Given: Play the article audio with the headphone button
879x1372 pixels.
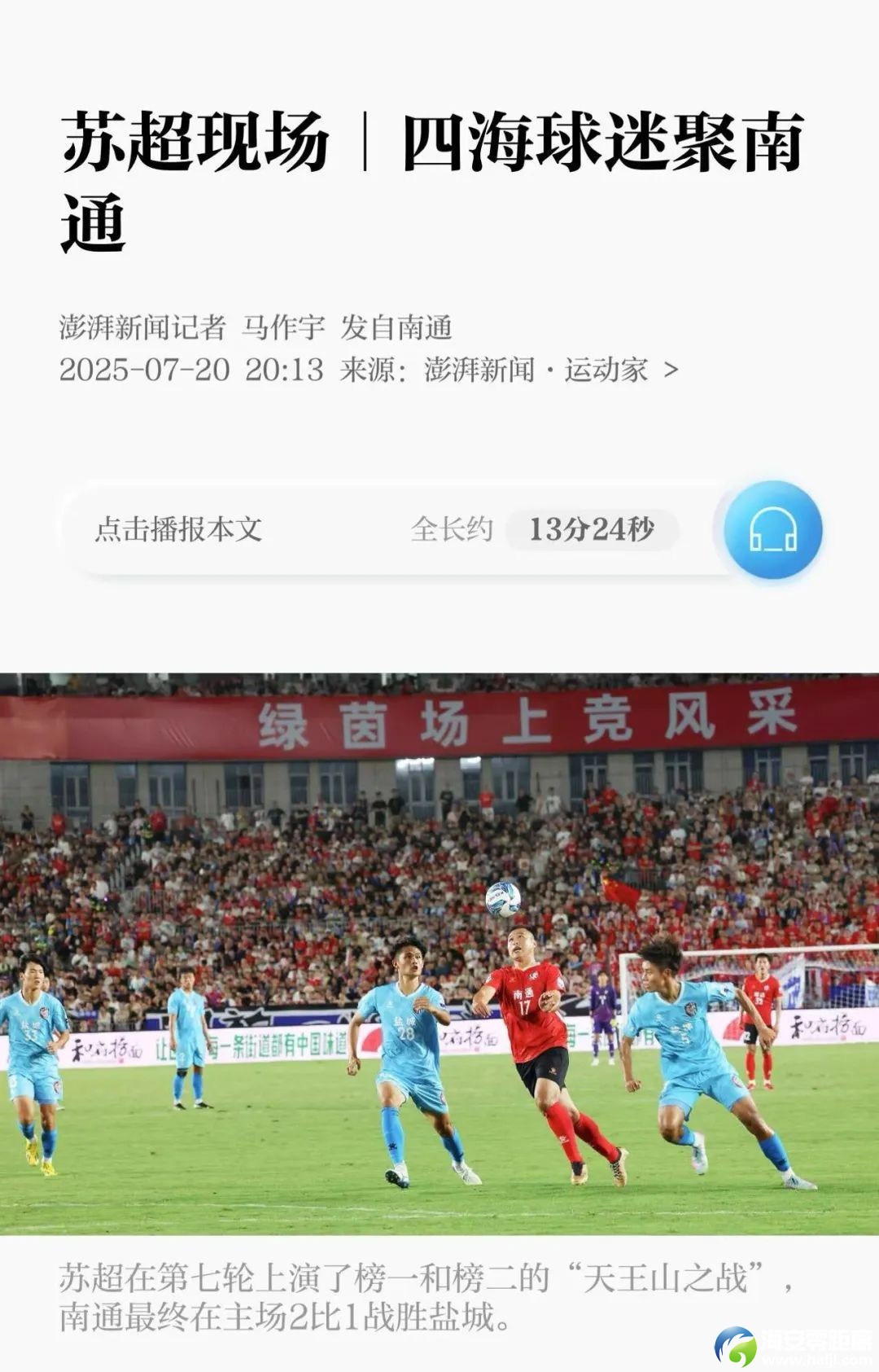Looking at the screenshot, I should click(772, 530).
